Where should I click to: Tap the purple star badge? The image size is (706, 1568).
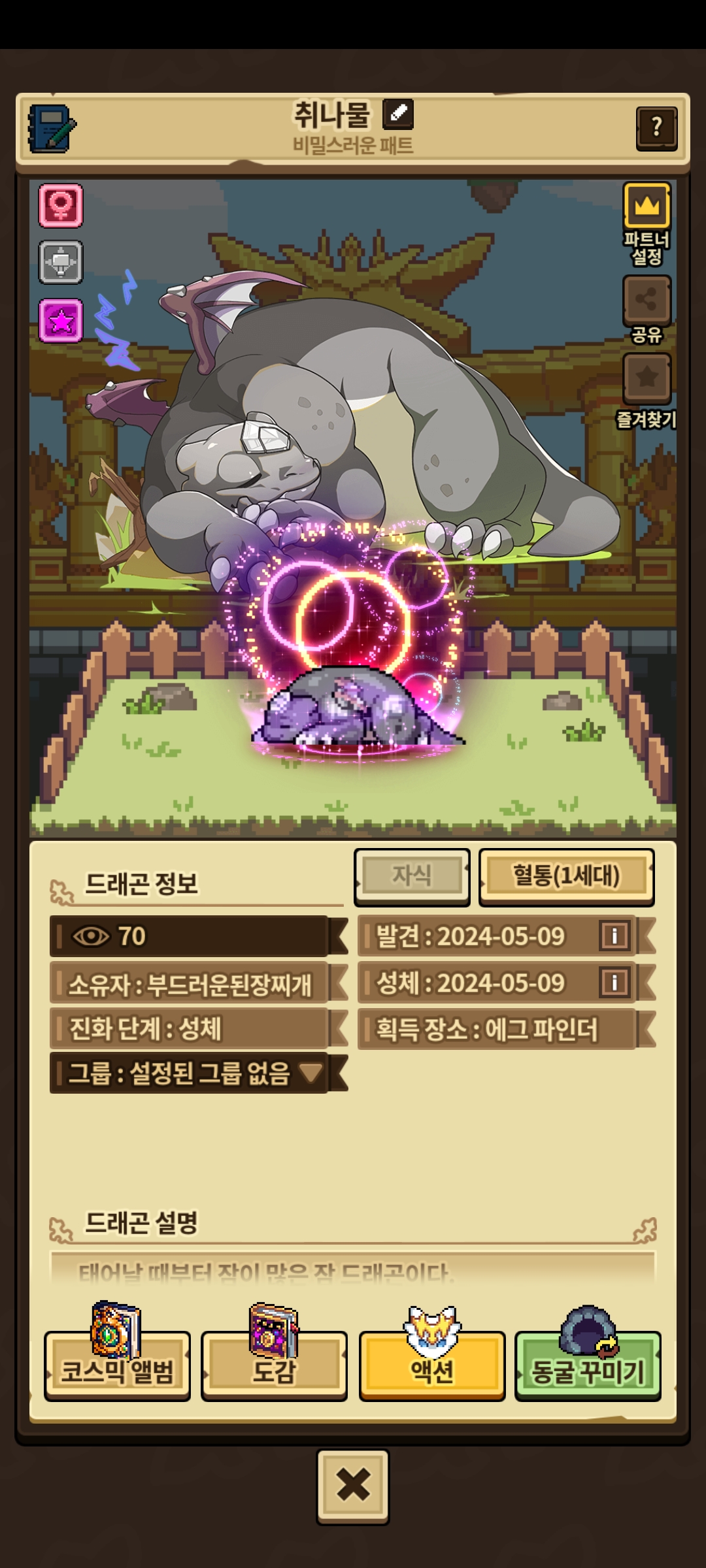pyautogui.click(x=61, y=321)
